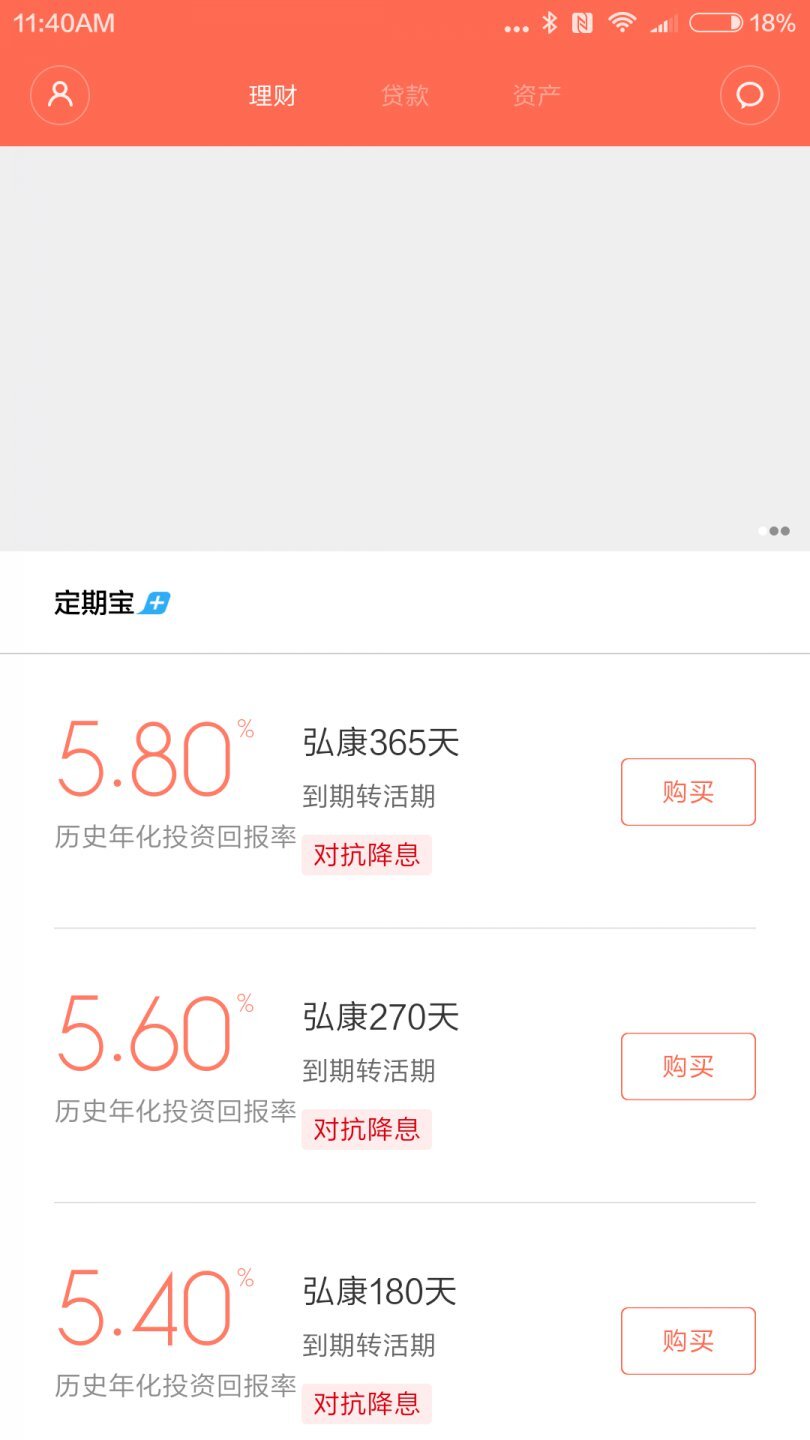Viewport: 810px width, 1440px height.
Task: Open the chat message icon
Action: (x=749, y=95)
